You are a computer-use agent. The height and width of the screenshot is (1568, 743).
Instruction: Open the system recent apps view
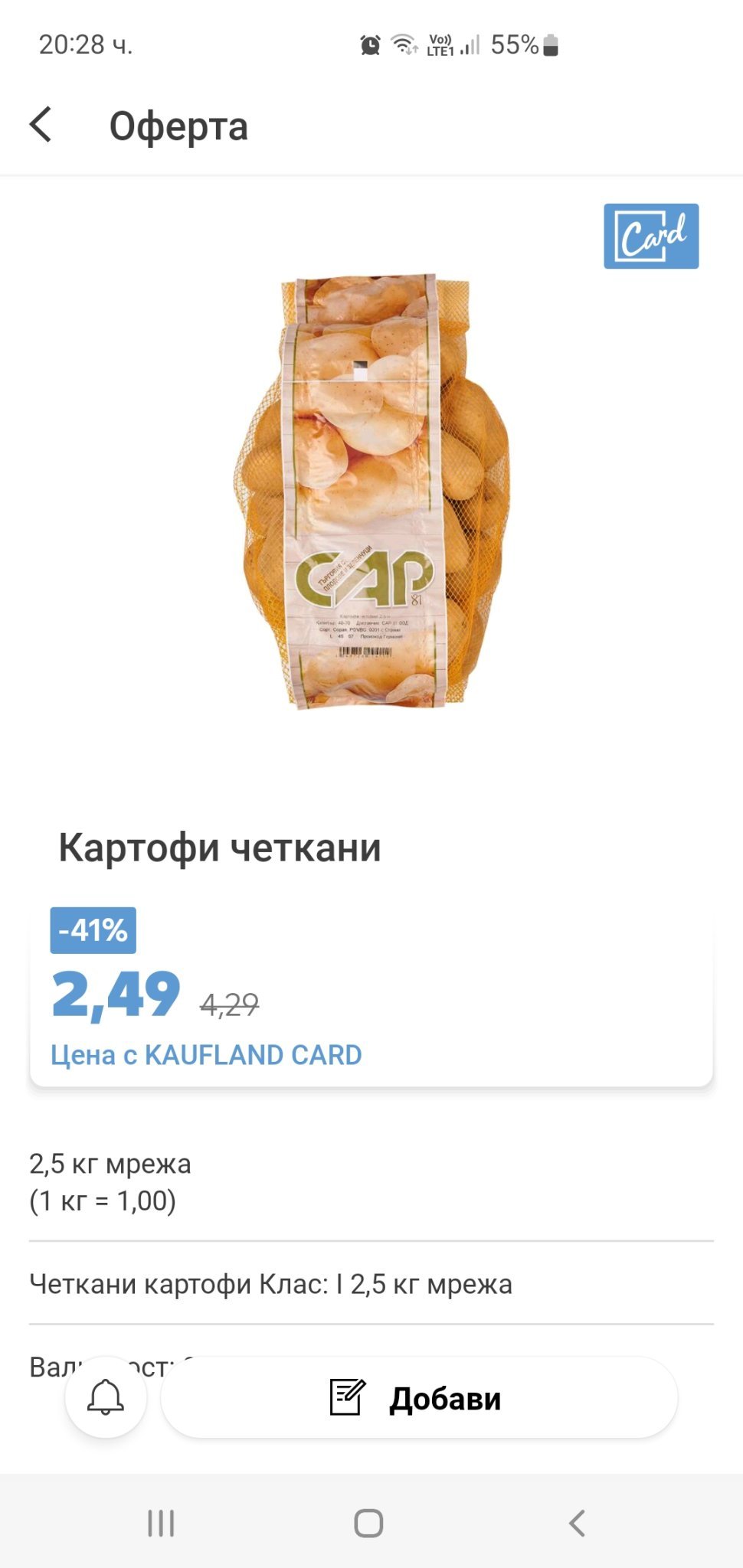coord(161,1523)
